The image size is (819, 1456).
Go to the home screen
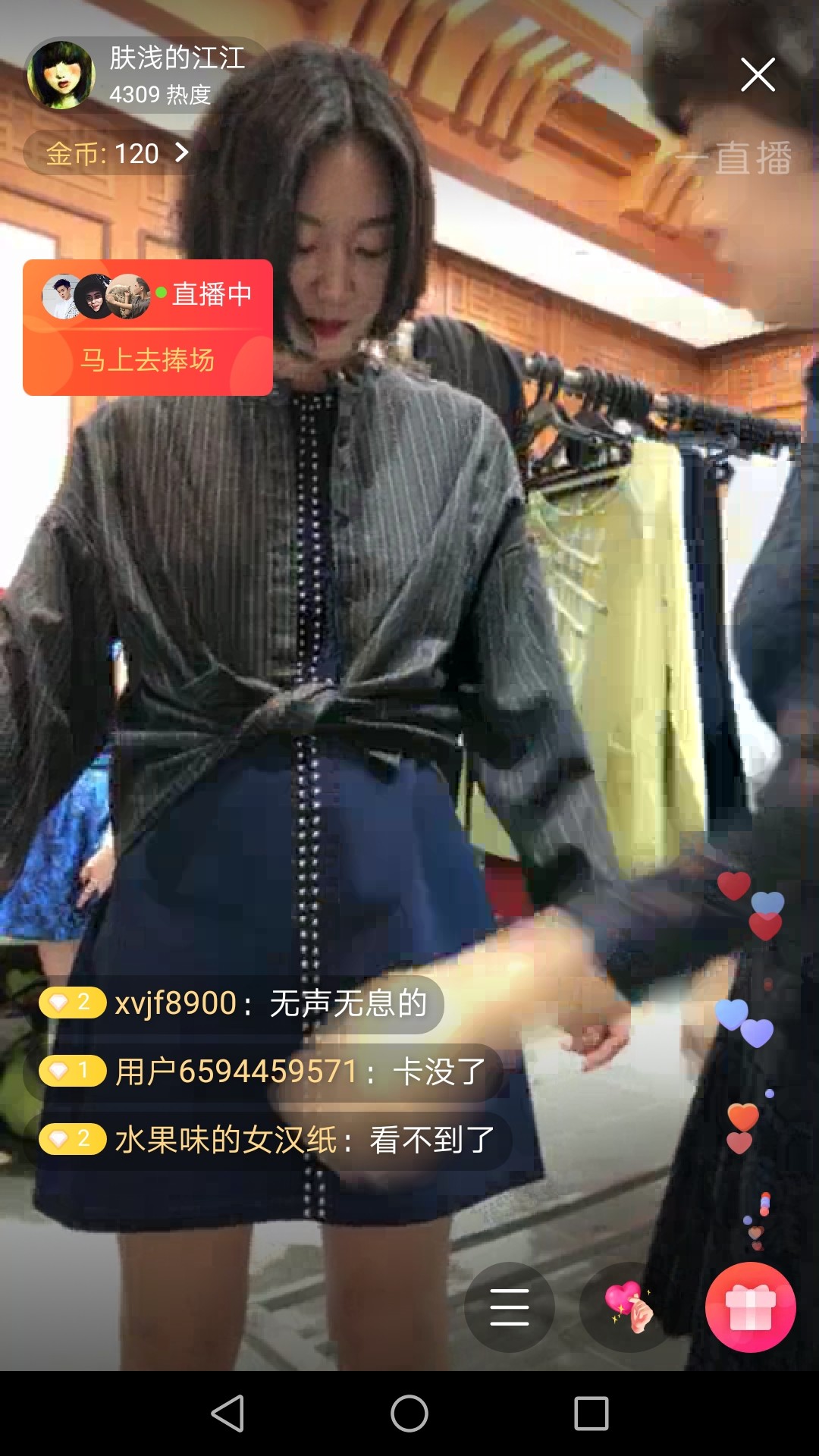[409, 1414]
